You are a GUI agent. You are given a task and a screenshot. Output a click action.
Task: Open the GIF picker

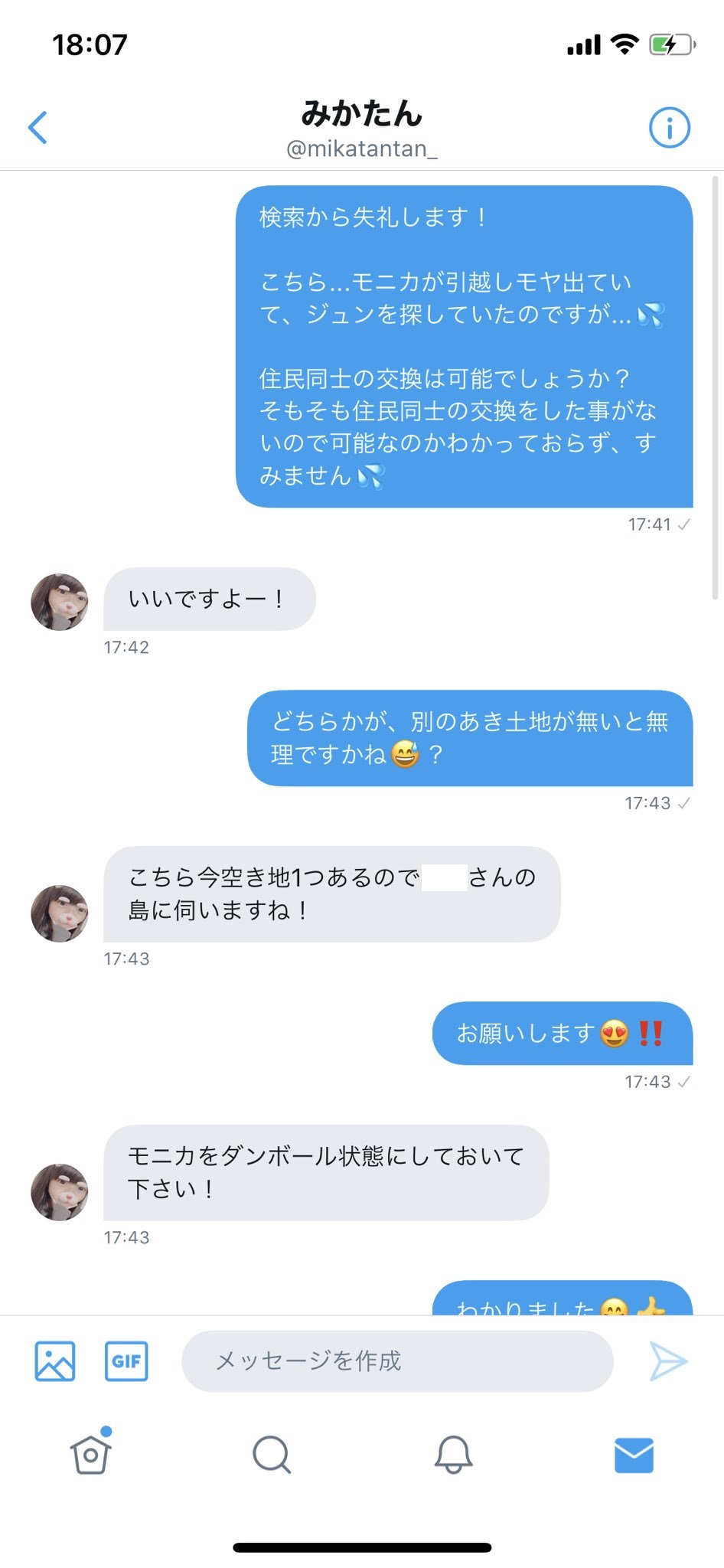pyautogui.click(x=126, y=1361)
